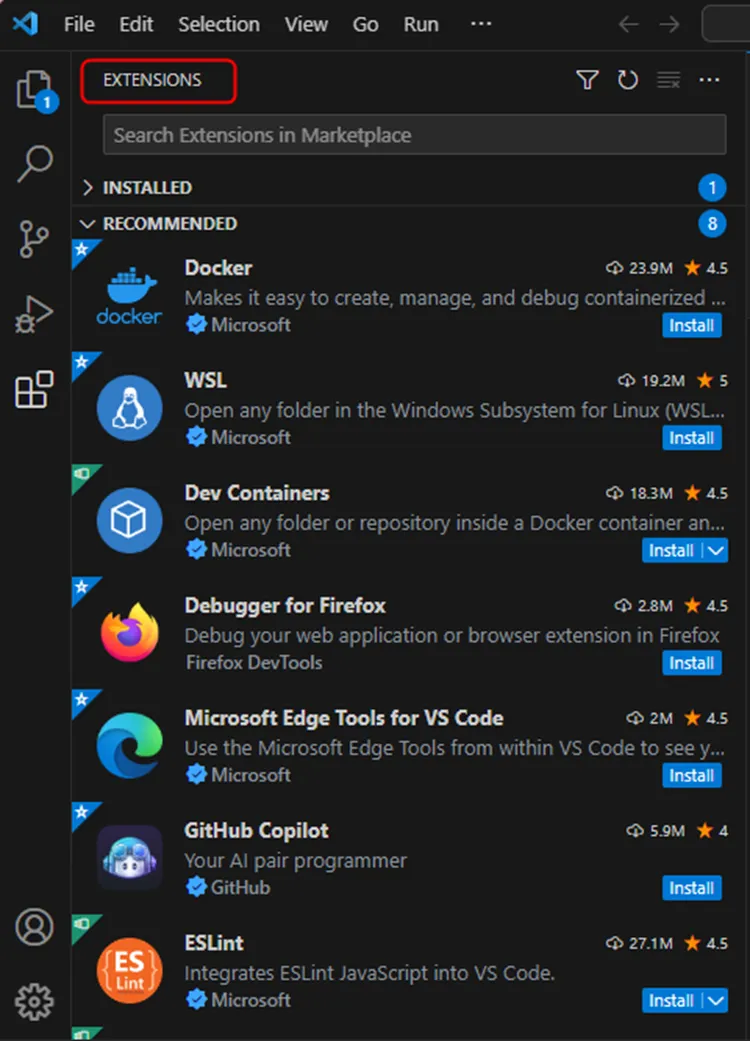Open the Accounts profile icon

click(34, 927)
